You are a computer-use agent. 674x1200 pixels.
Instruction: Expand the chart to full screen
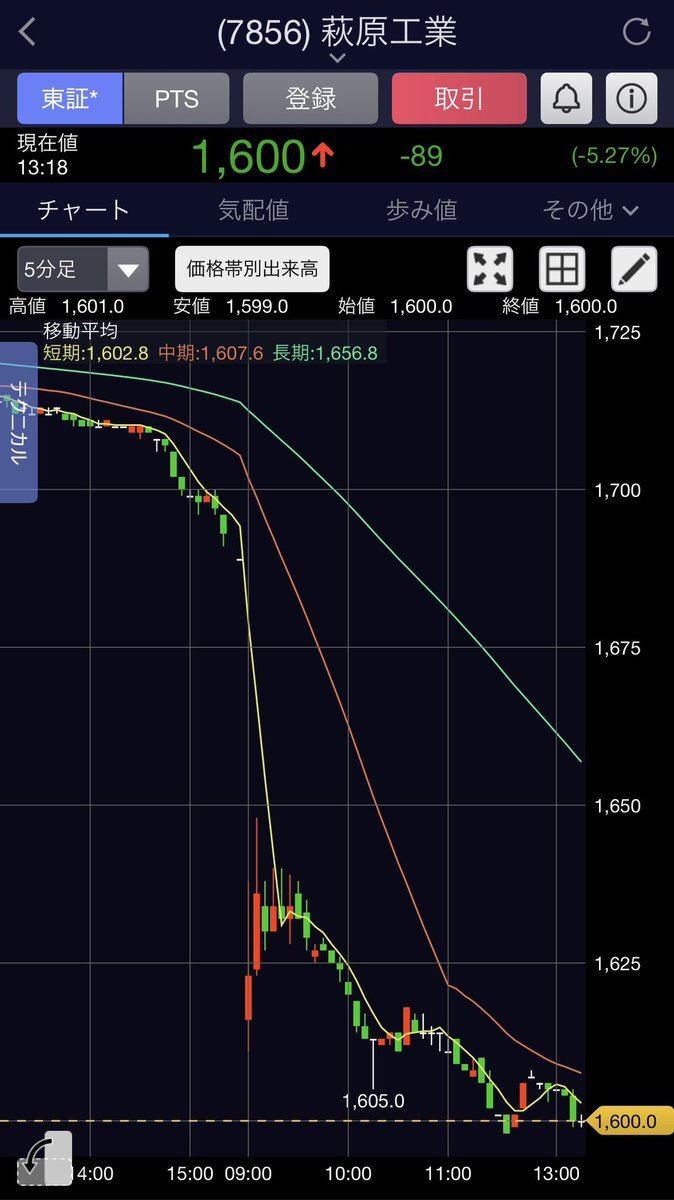click(x=490, y=269)
